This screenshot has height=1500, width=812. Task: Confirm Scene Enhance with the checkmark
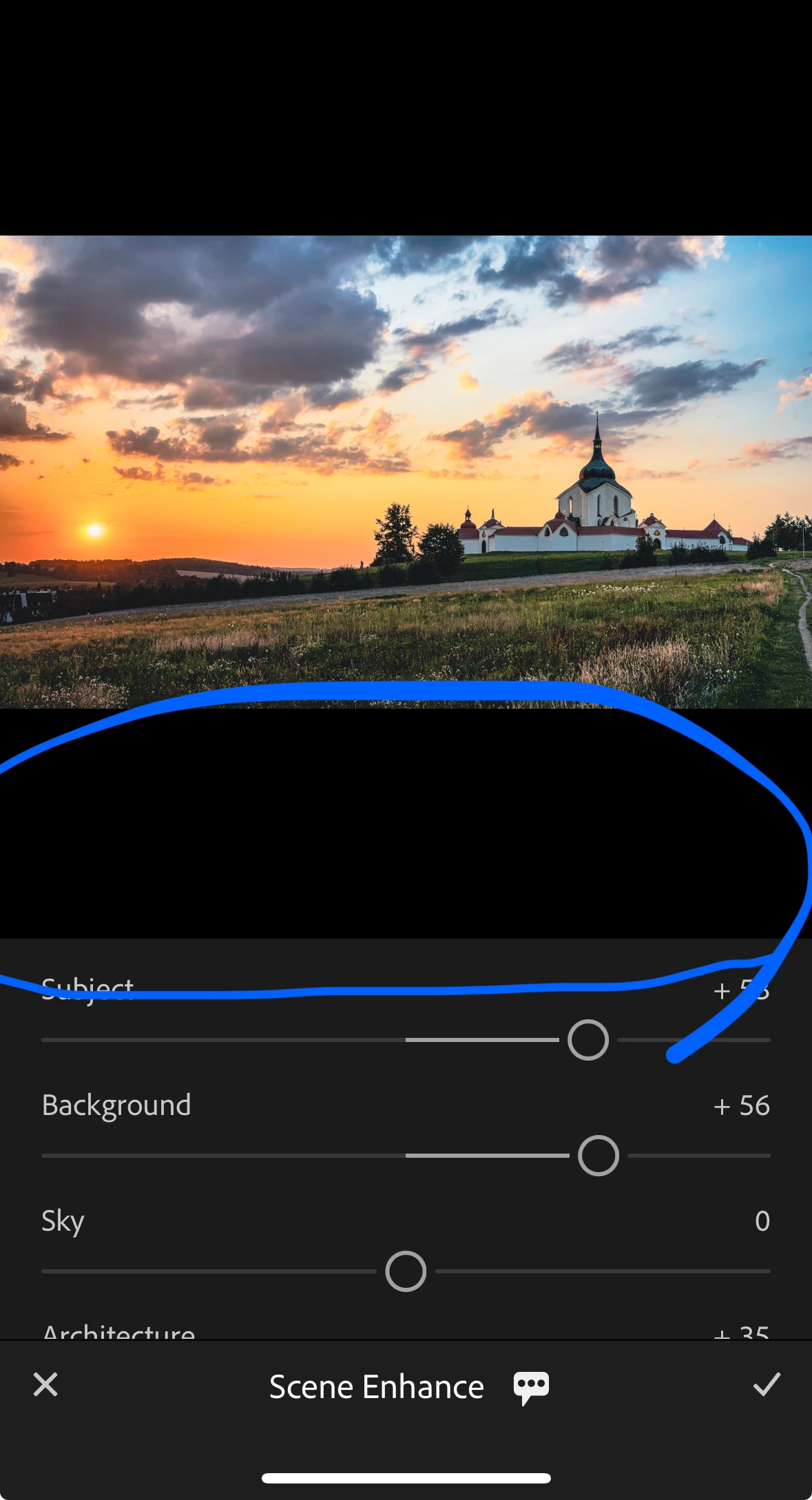[x=767, y=1384]
